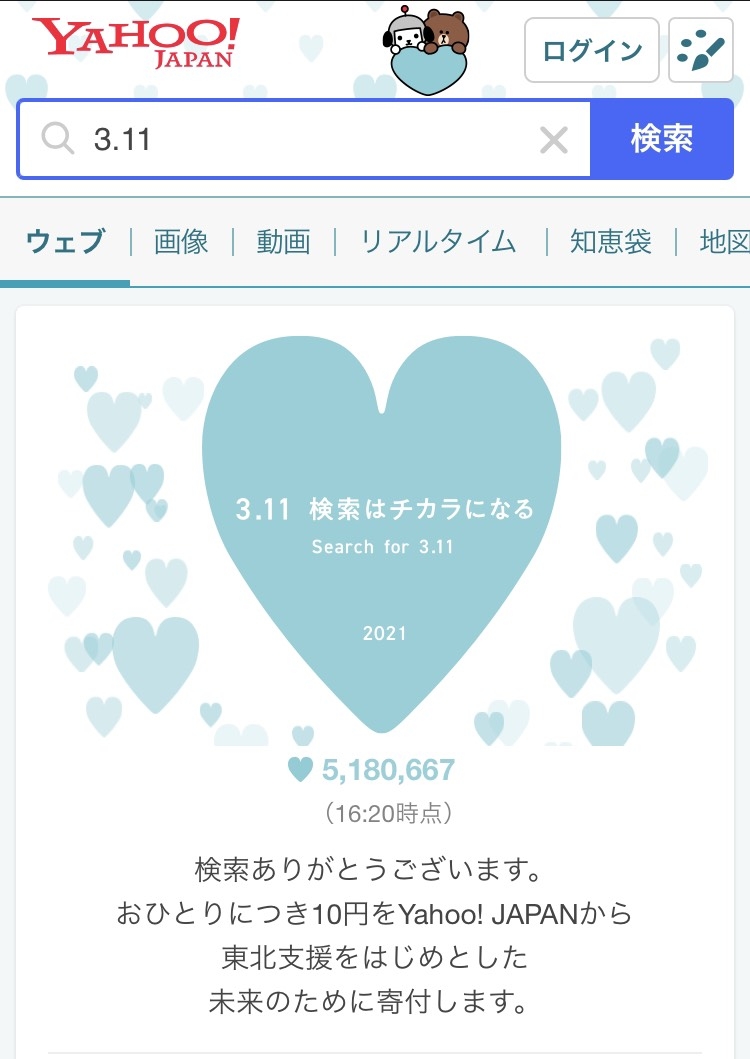Screen dimensions: 750x1059
Task: Open the リアルタイム realtime tab
Action: tap(438, 242)
